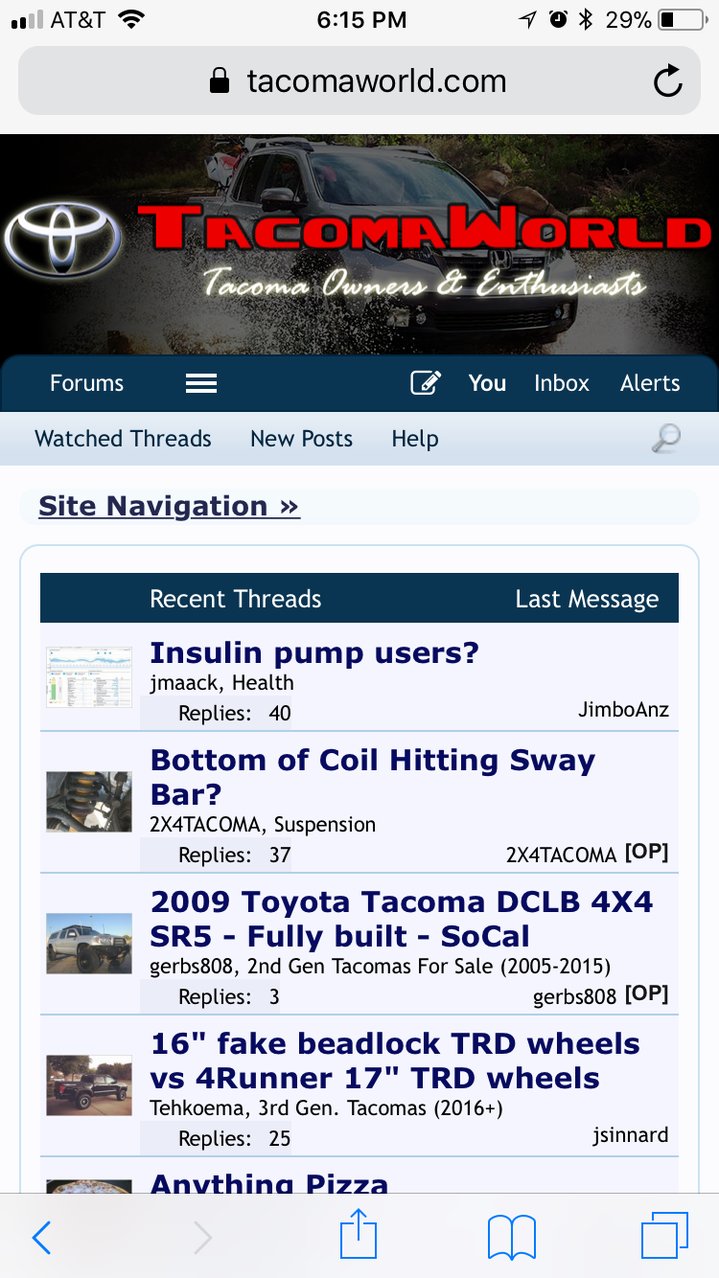719x1278 pixels.
Task: Expand Site Navigation link
Action: coord(169,506)
